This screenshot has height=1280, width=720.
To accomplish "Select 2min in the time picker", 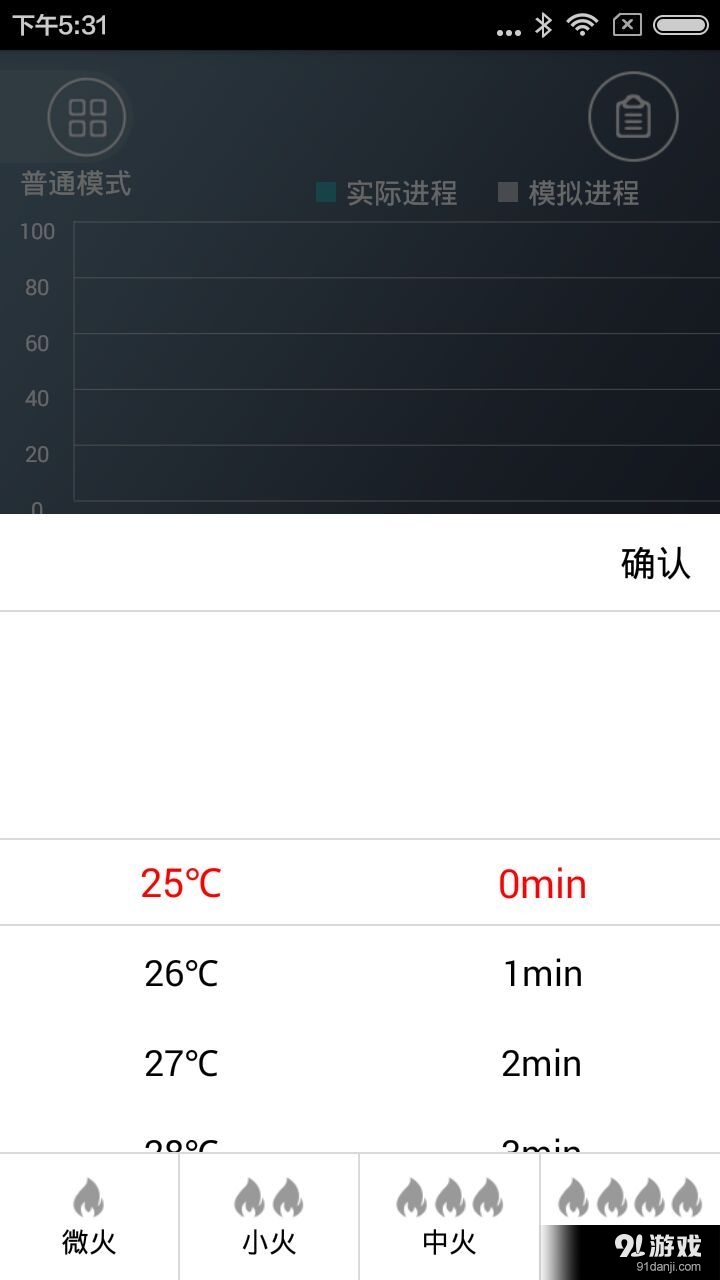I will click(543, 1063).
